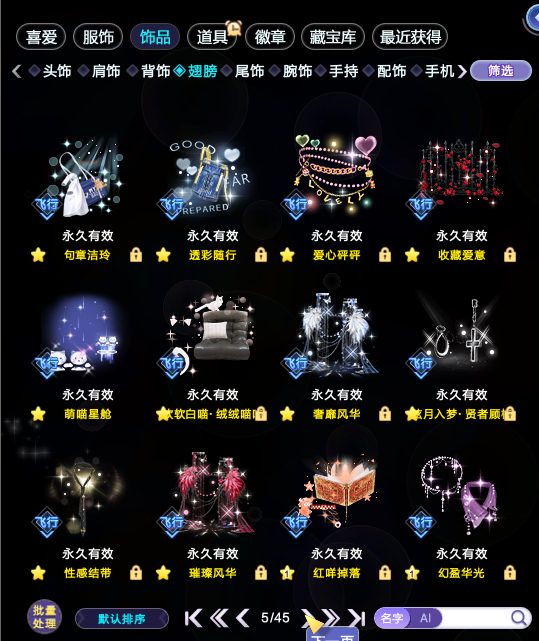Switch to the 服饰 tab
The height and width of the screenshot is (641, 539).
(x=98, y=37)
